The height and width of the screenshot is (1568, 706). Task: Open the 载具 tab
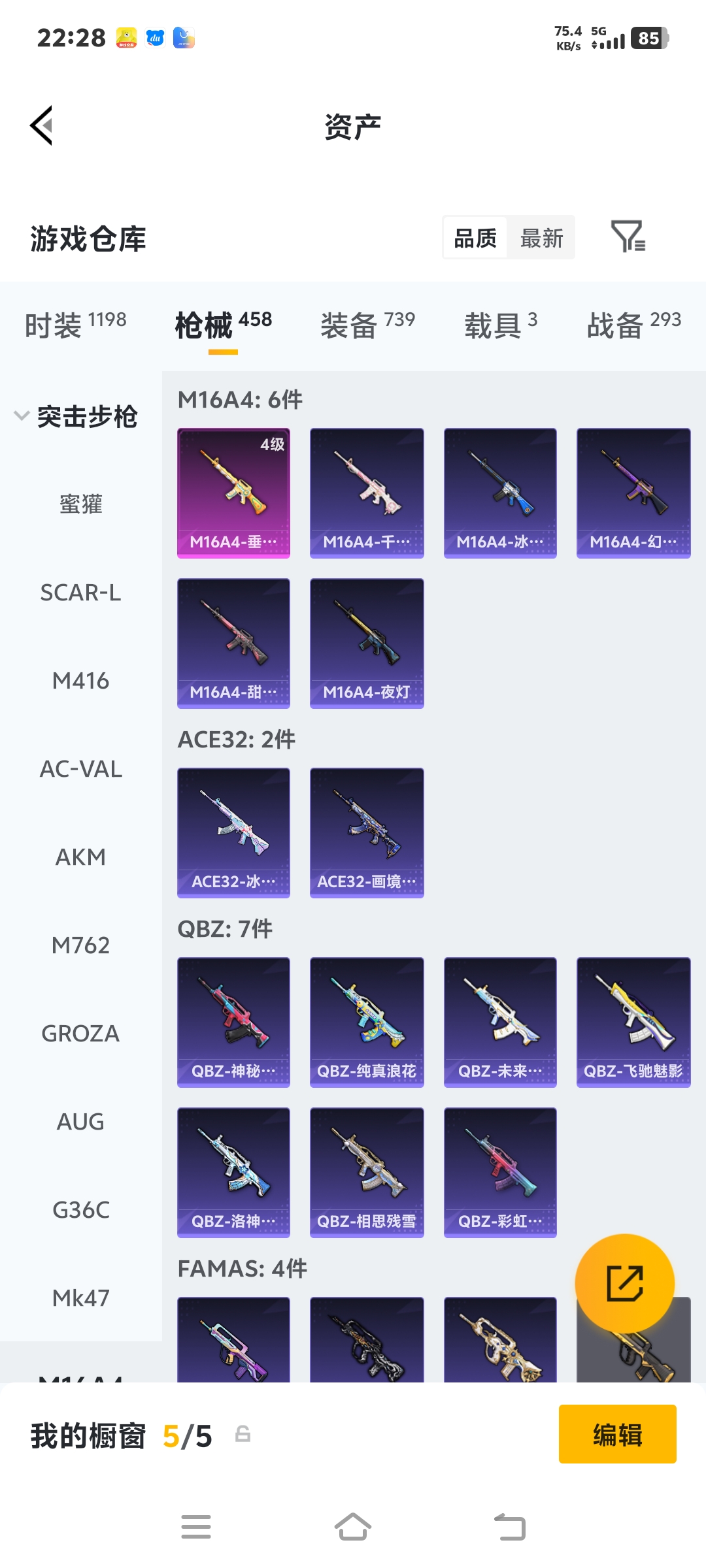(501, 324)
